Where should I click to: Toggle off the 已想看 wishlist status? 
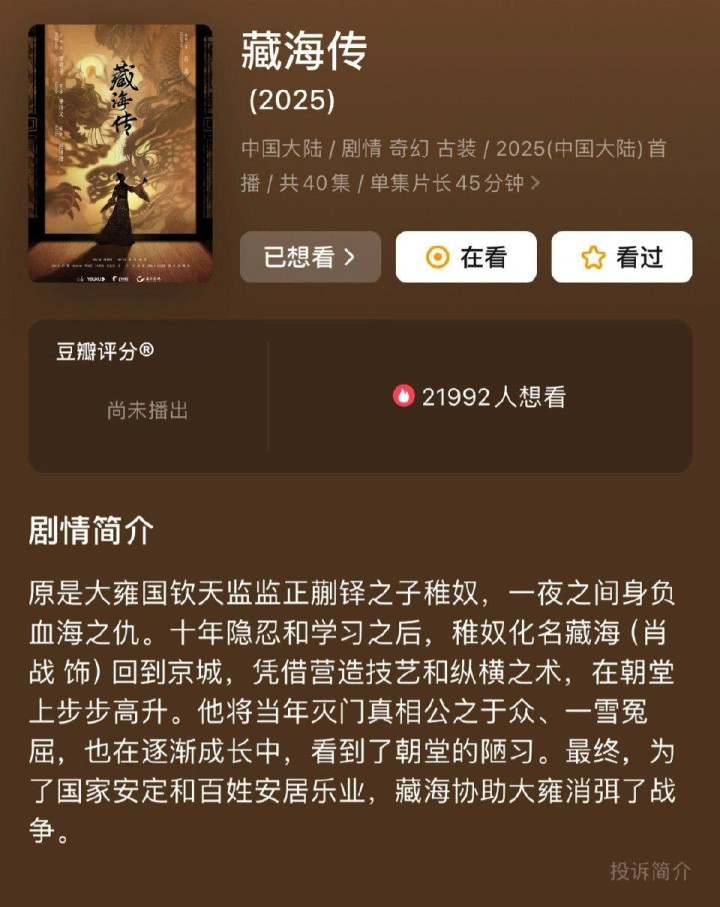[x=310, y=257]
